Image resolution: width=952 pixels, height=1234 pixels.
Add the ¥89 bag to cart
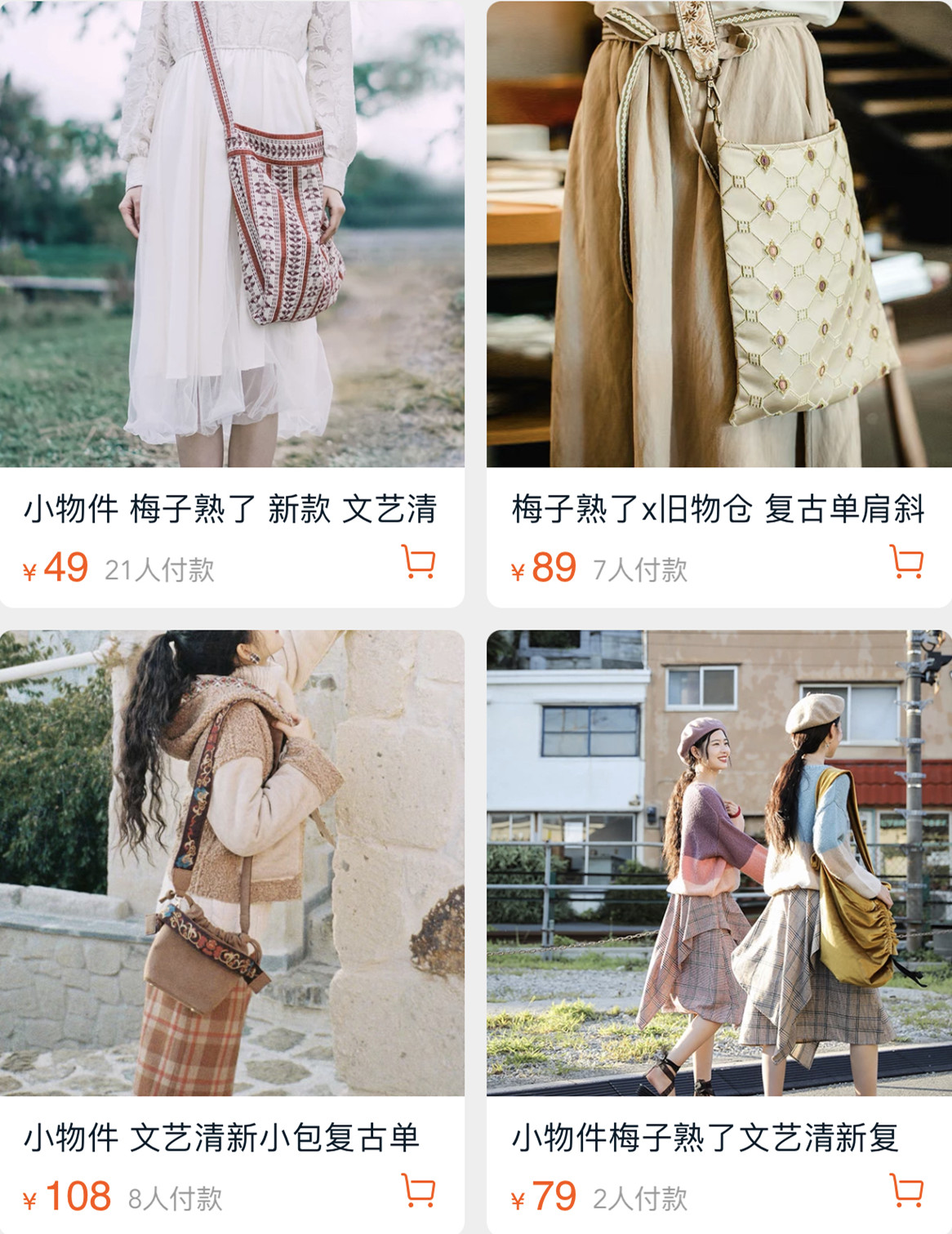pos(906,562)
